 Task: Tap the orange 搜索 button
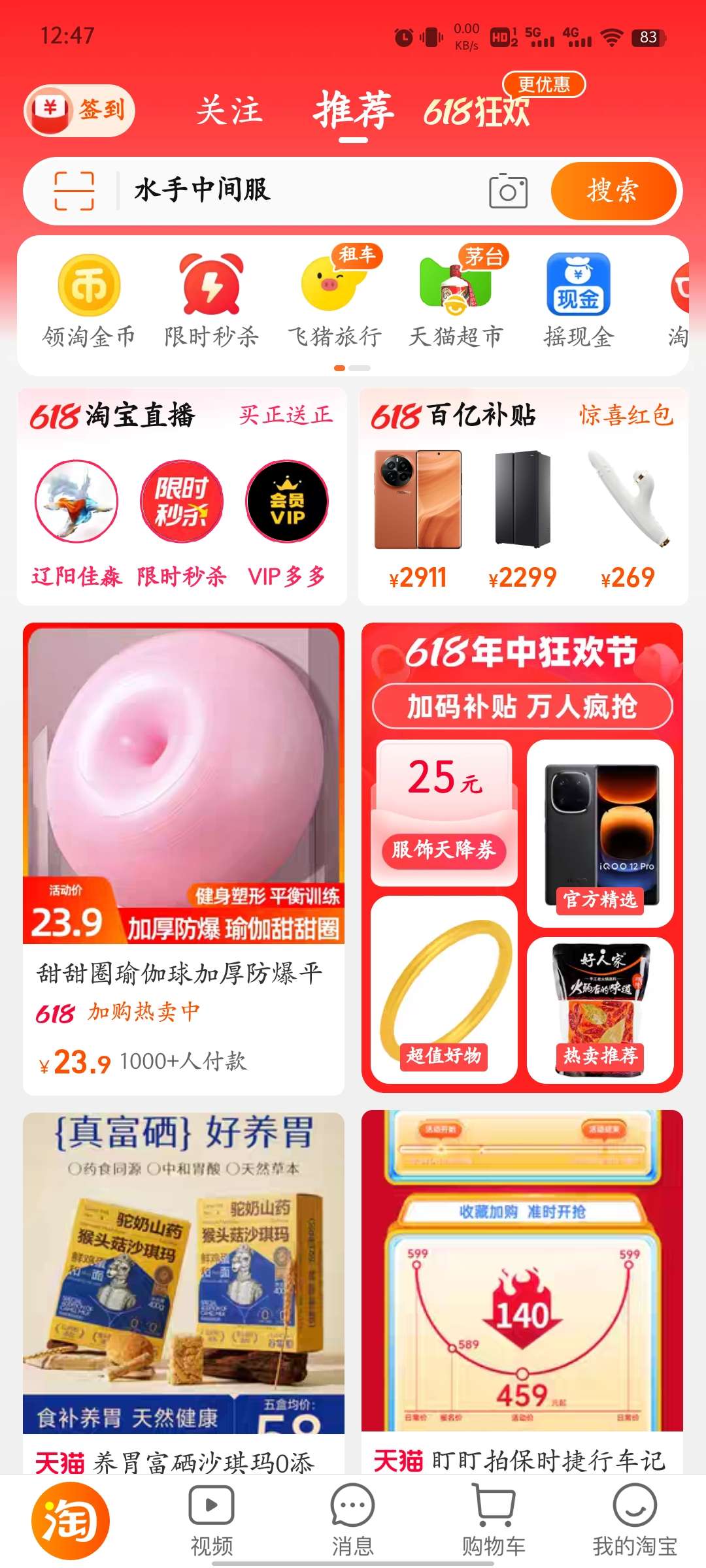click(x=613, y=191)
